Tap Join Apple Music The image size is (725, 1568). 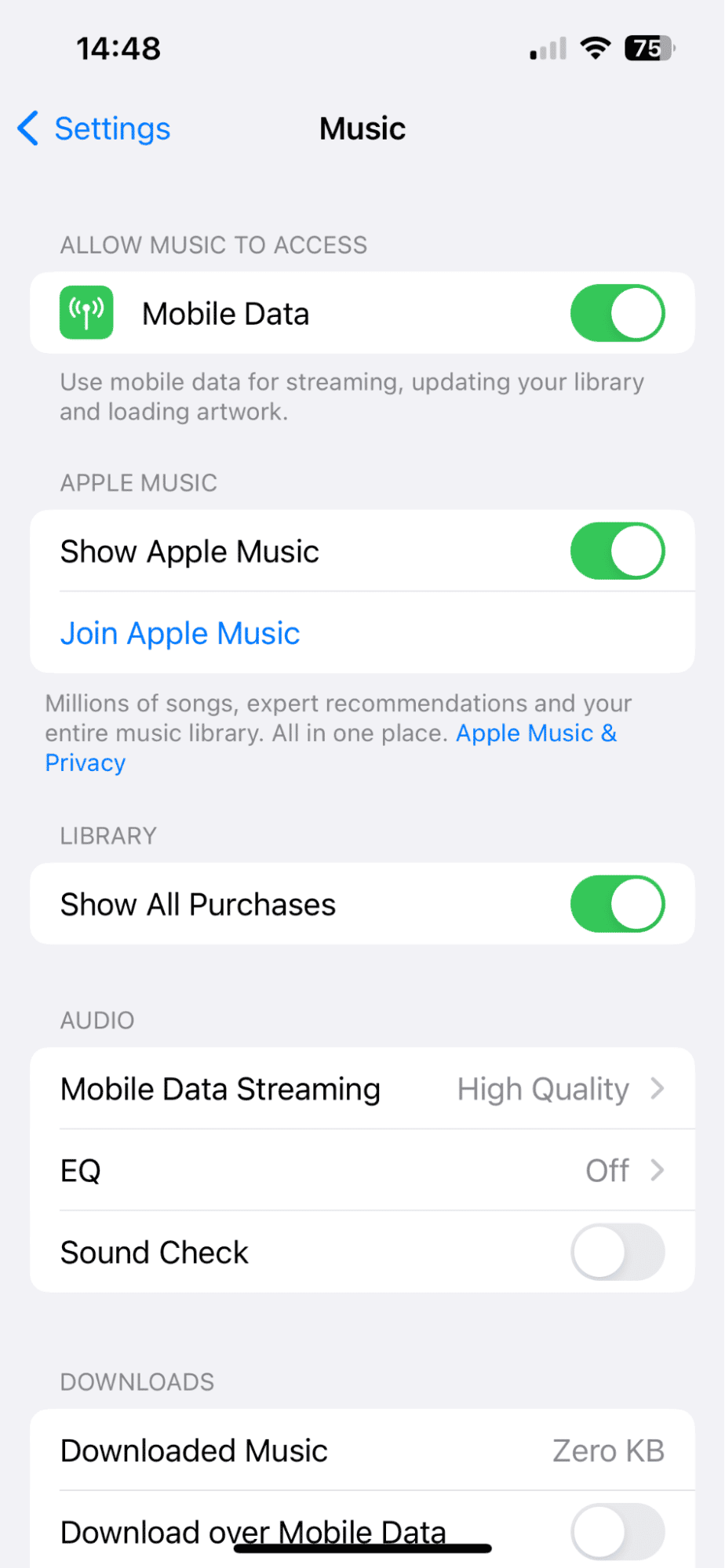pos(180,633)
